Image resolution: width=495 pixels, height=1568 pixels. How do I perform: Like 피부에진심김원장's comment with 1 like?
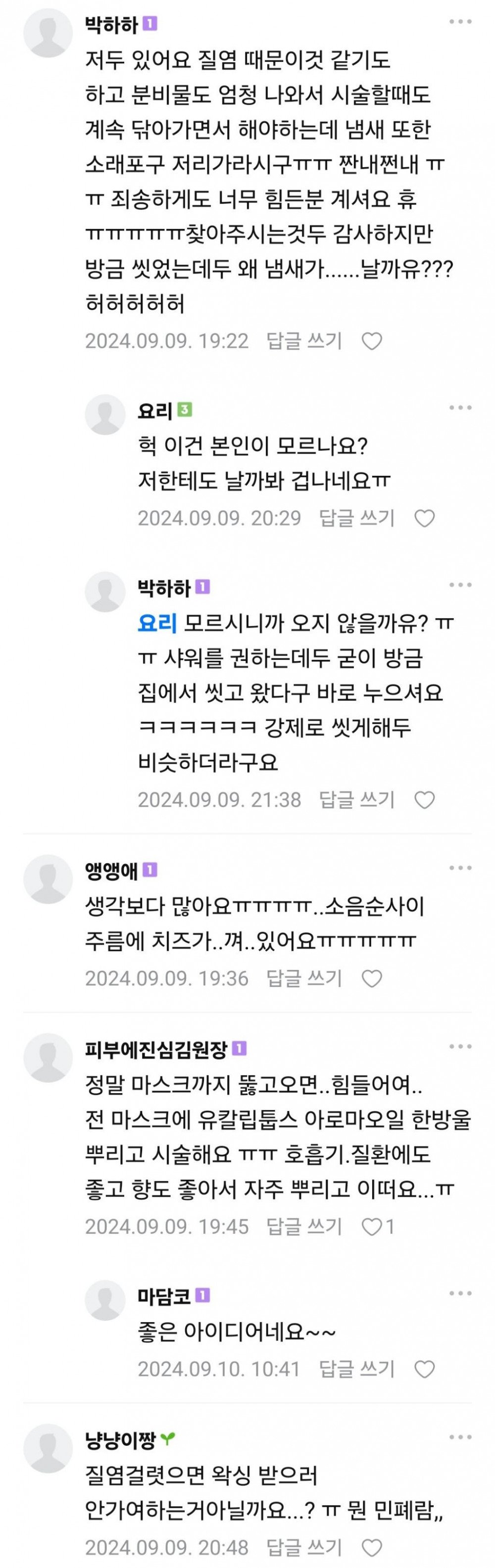pyautogui.click(x=371, y=1226)
